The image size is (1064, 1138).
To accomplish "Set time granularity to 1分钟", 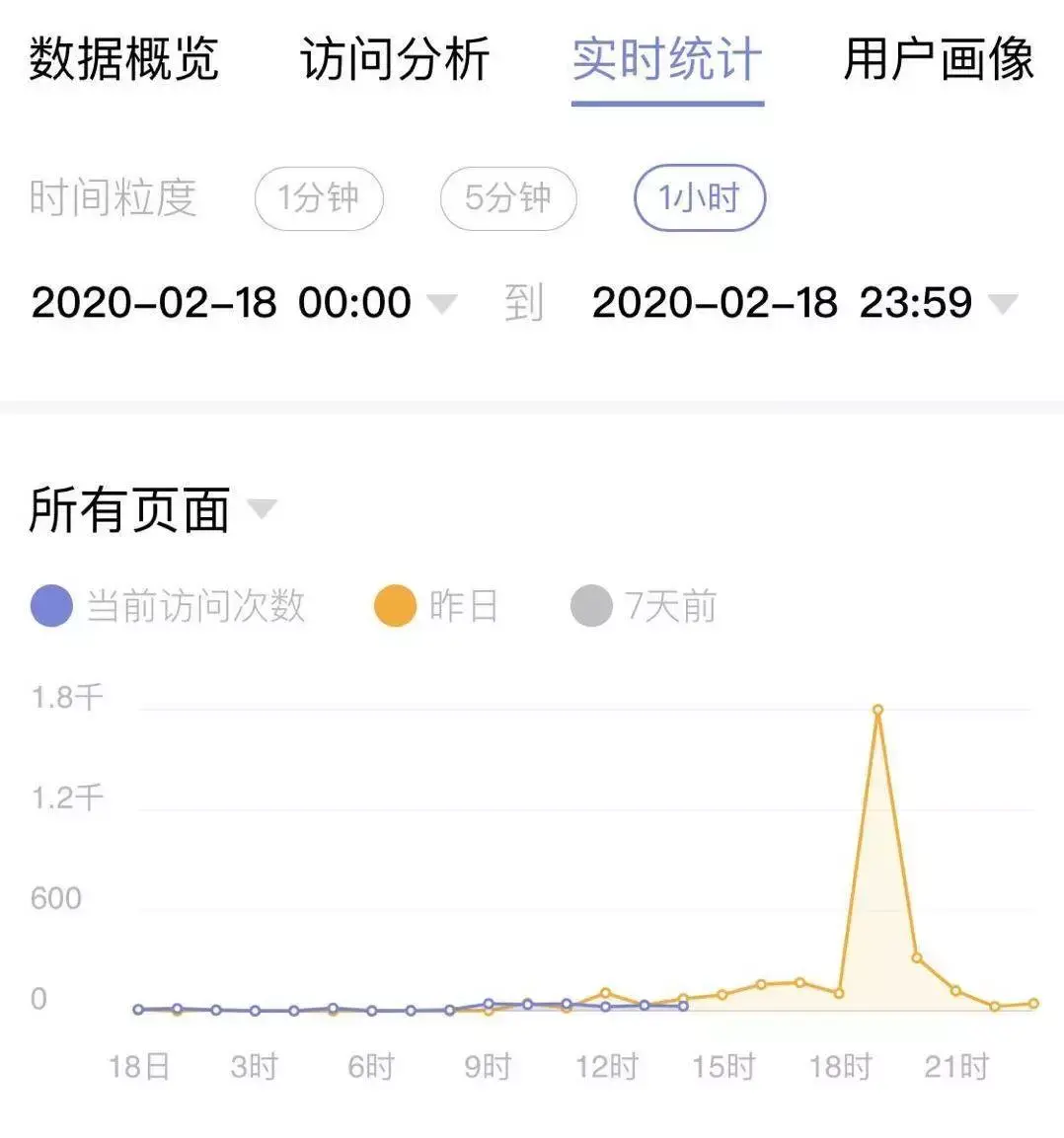I will [318, 198].
